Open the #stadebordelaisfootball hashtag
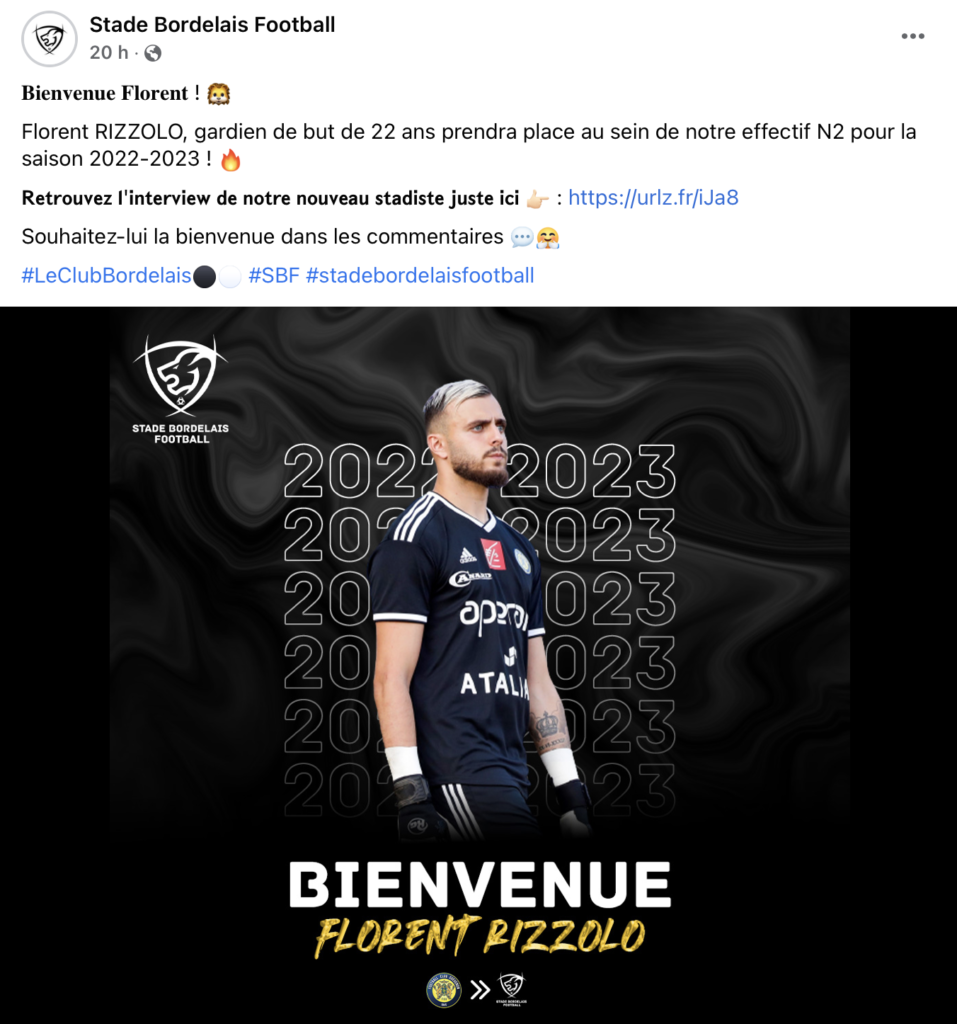Screen dimensions: 957x1024 tap(420, 275)
